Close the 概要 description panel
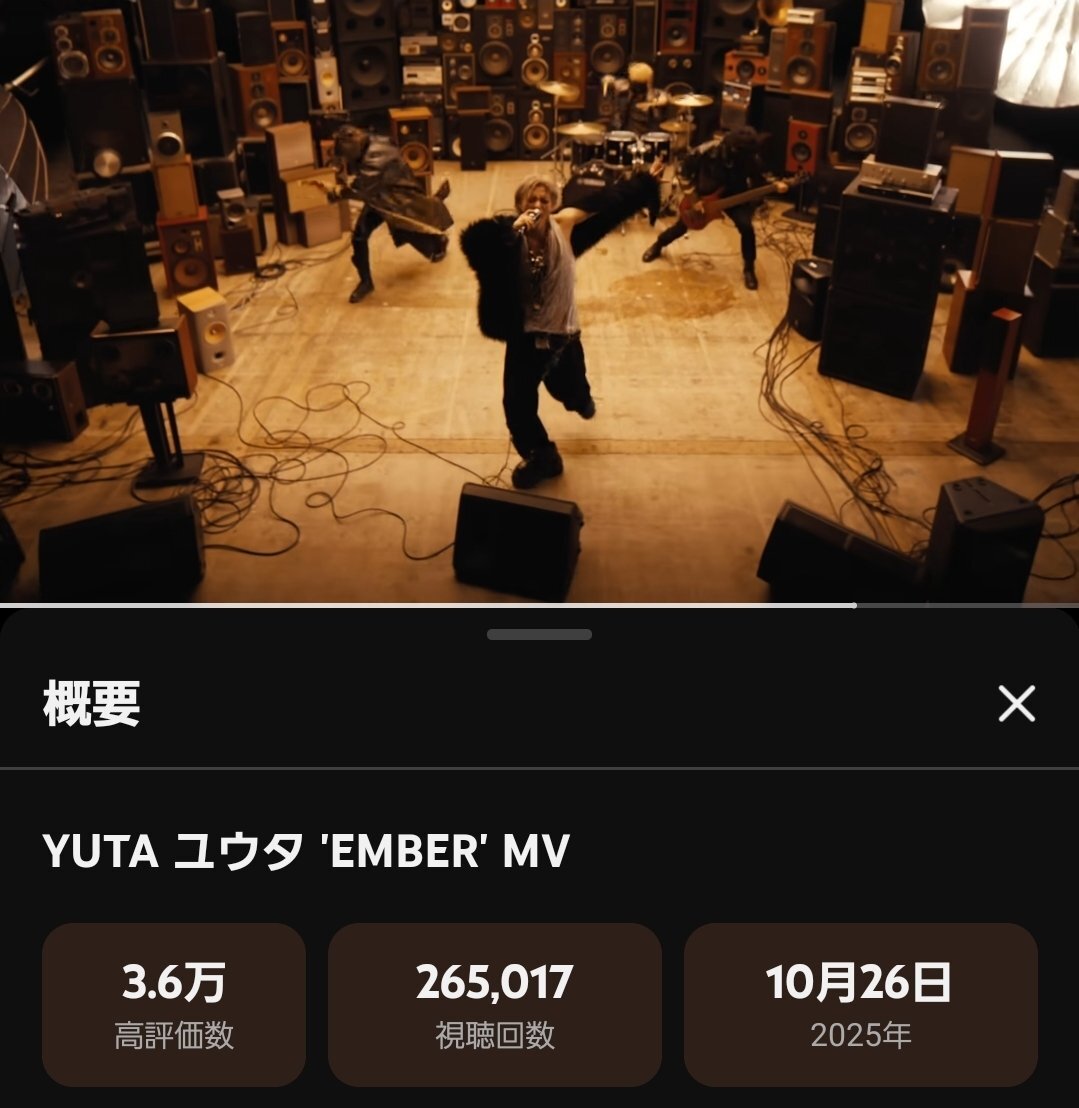This screenshot has width=1079, height=1108. pyautogui.click(x=1016, y=705)
